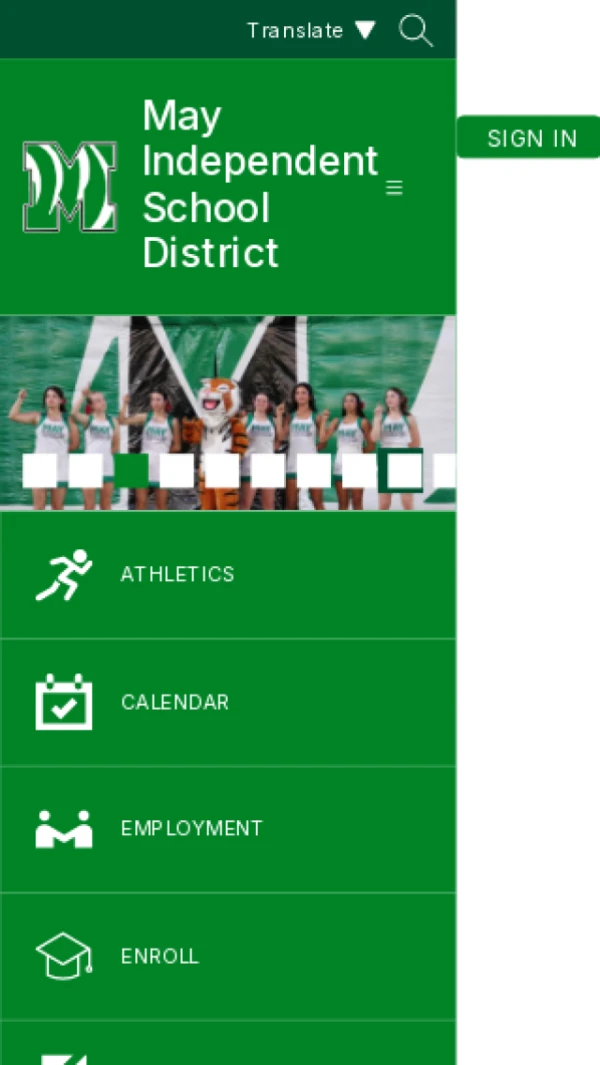This screenshot has height=1065, width=600.
Task: Open the hamburger navigation menu
Action: (394, 187)
